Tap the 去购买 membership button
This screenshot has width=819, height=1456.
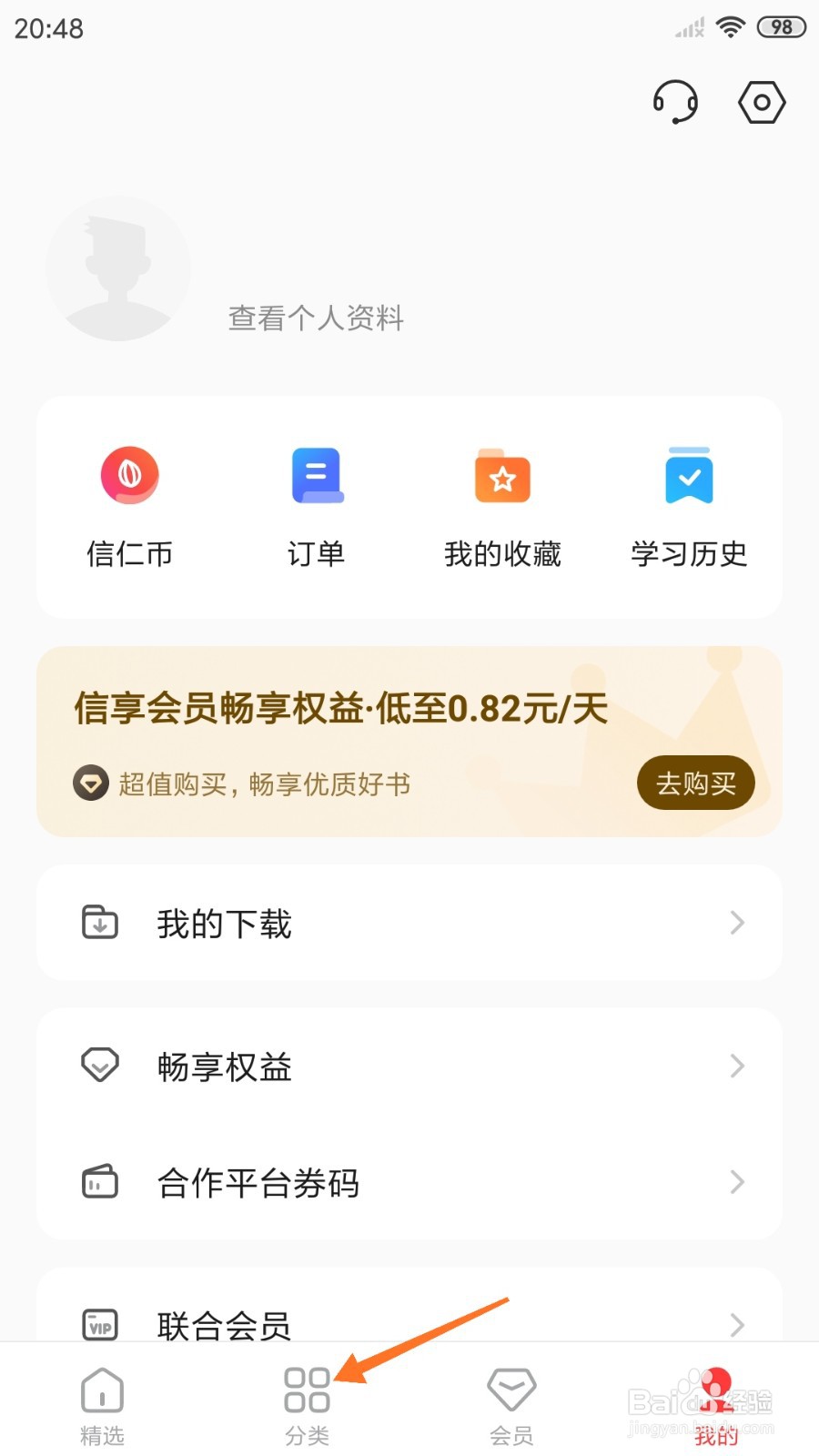click(x=695, y=783)
